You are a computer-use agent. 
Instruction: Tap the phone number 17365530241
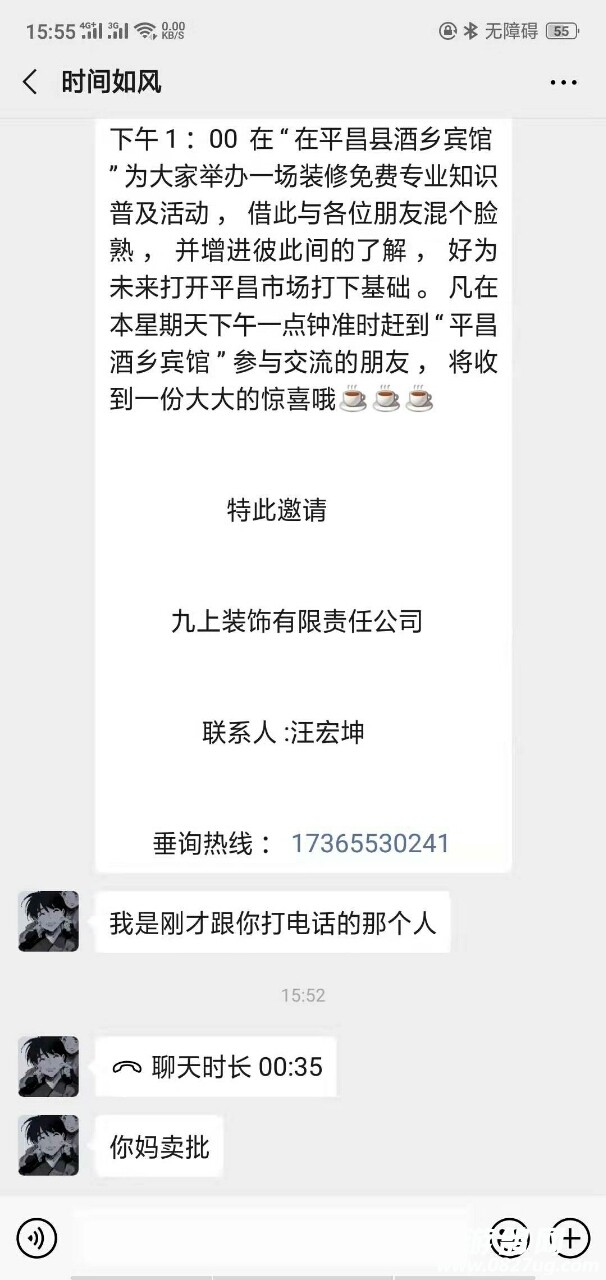[x=370, y=843]
